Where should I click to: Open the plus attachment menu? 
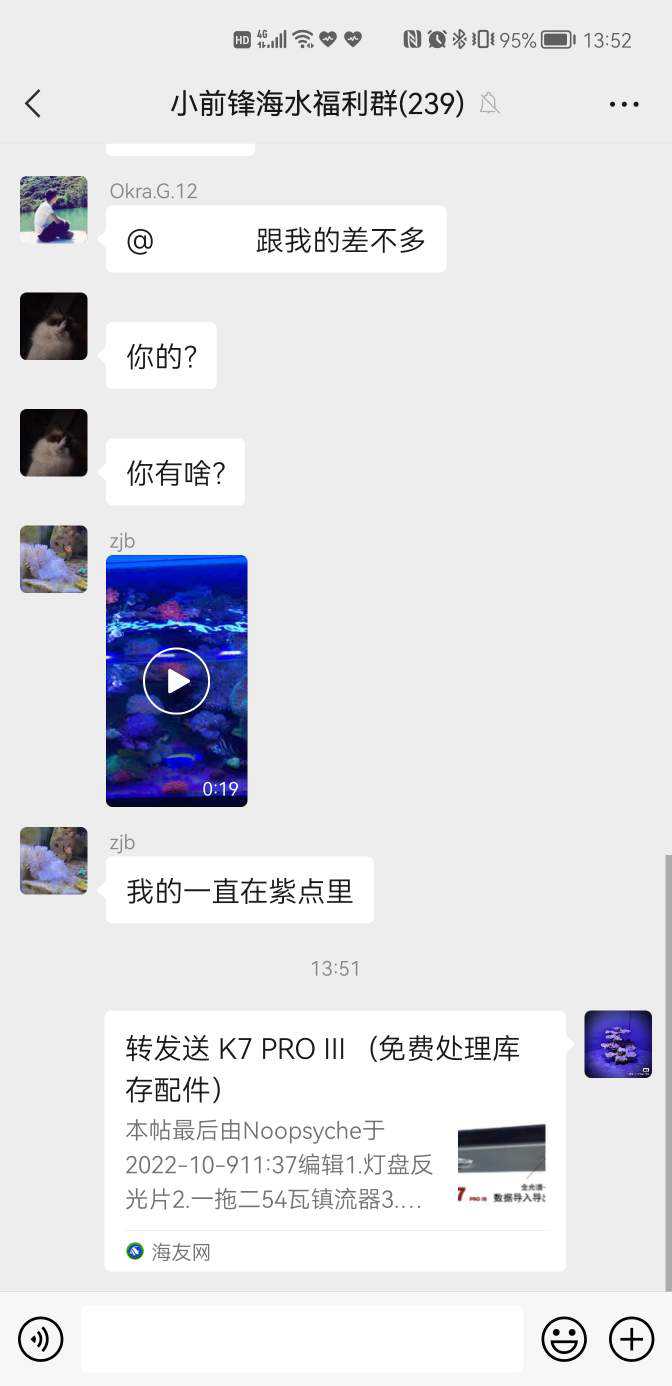[631, 1339]
